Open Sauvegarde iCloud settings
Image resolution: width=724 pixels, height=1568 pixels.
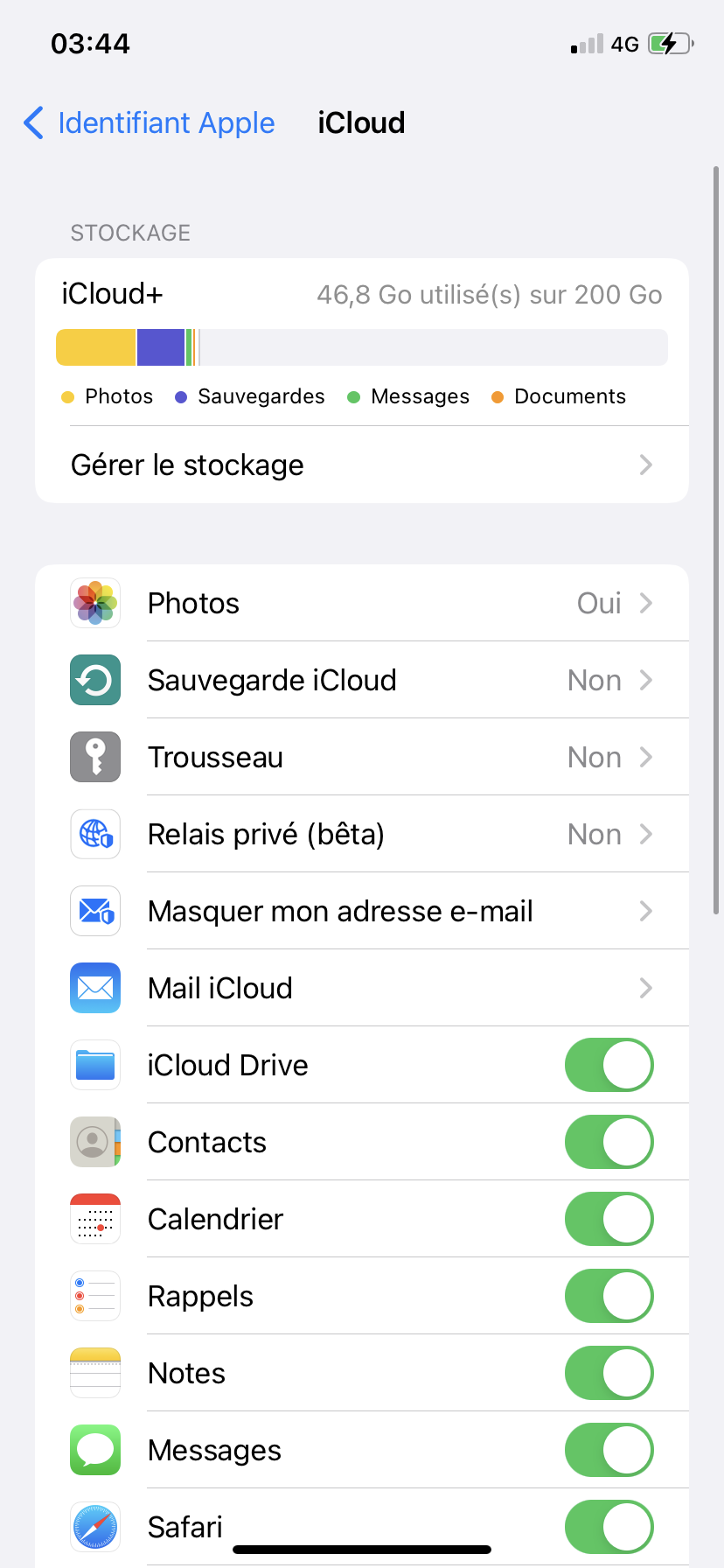coord(362,680)
